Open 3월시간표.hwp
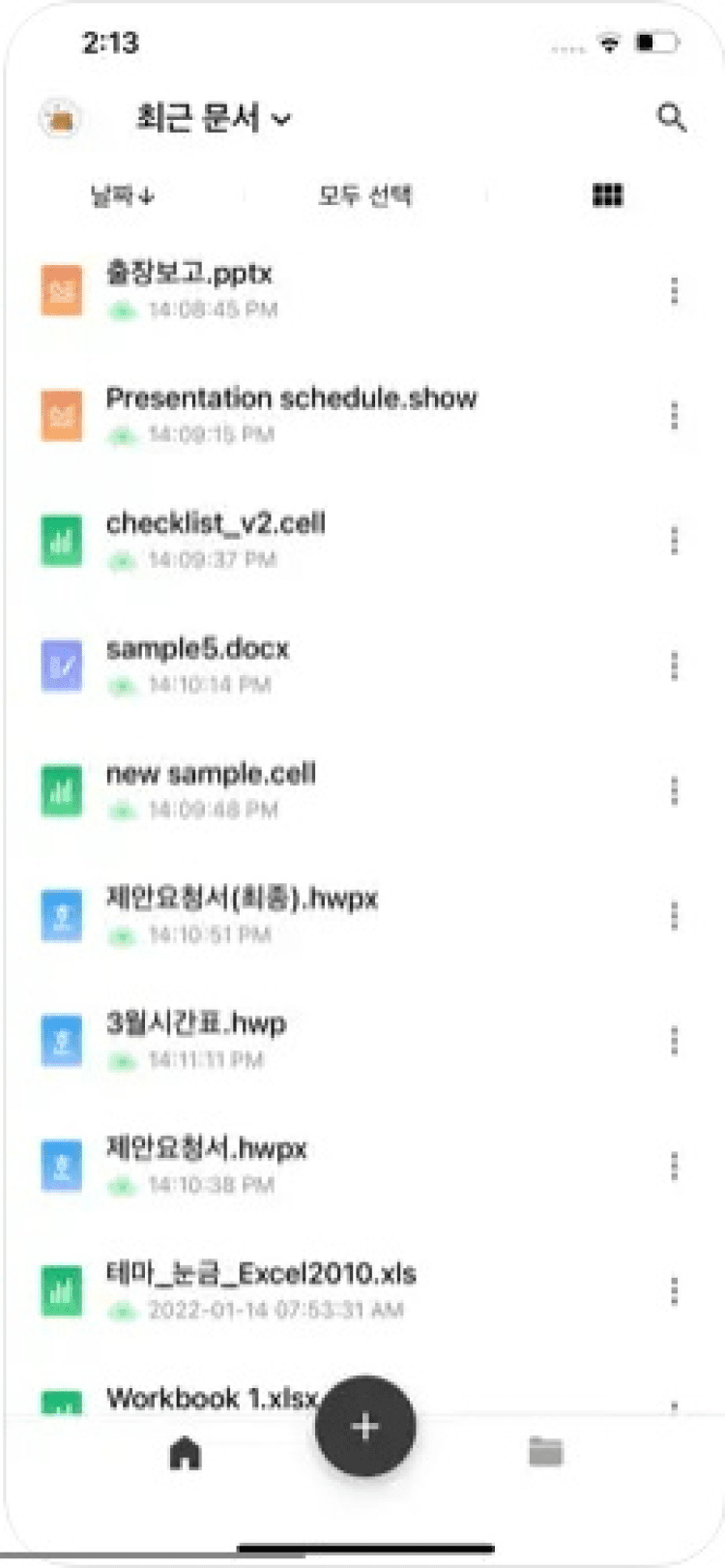 tap(196, 1023)
